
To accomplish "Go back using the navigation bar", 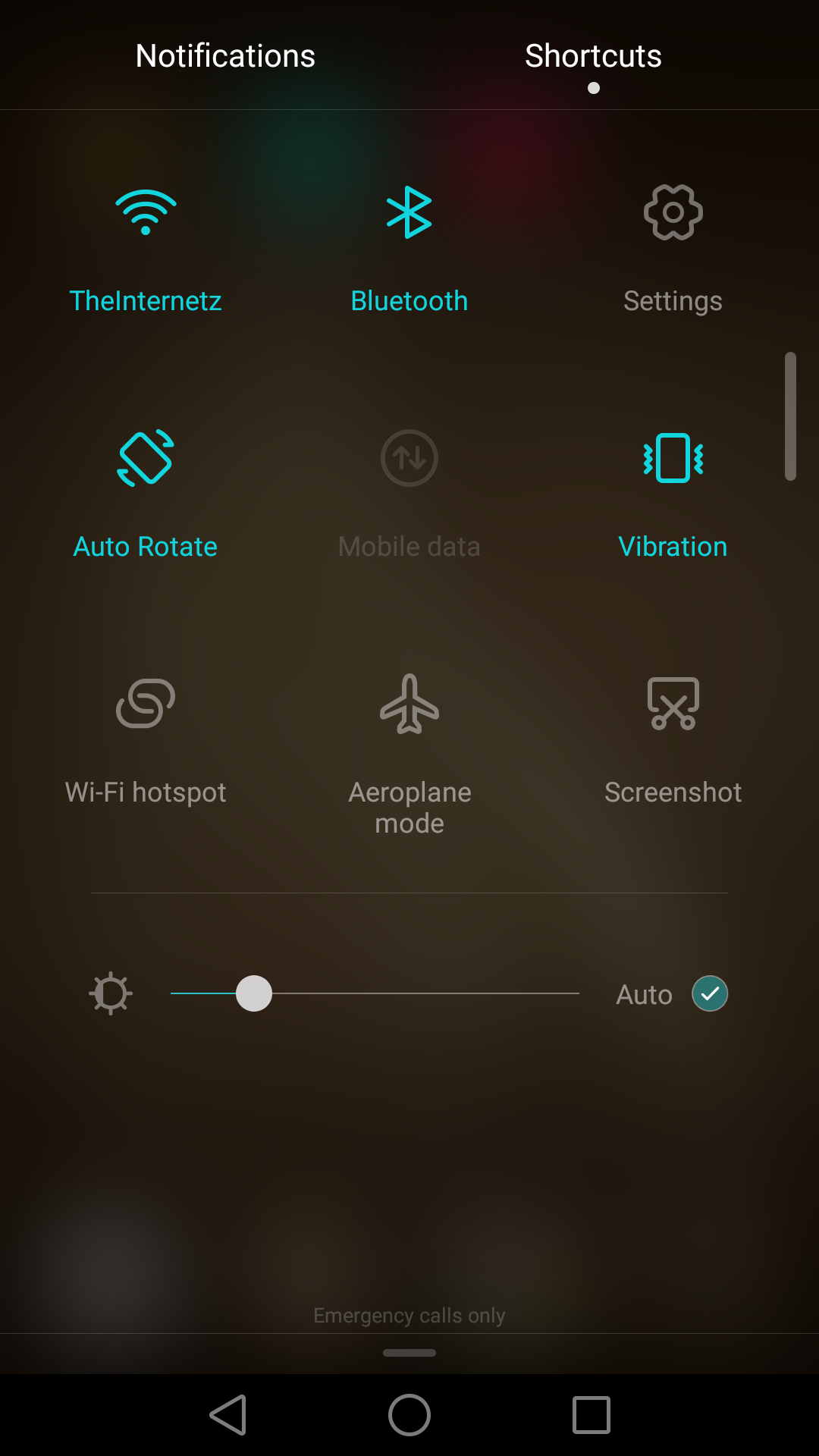I will tap(227, 1415).
